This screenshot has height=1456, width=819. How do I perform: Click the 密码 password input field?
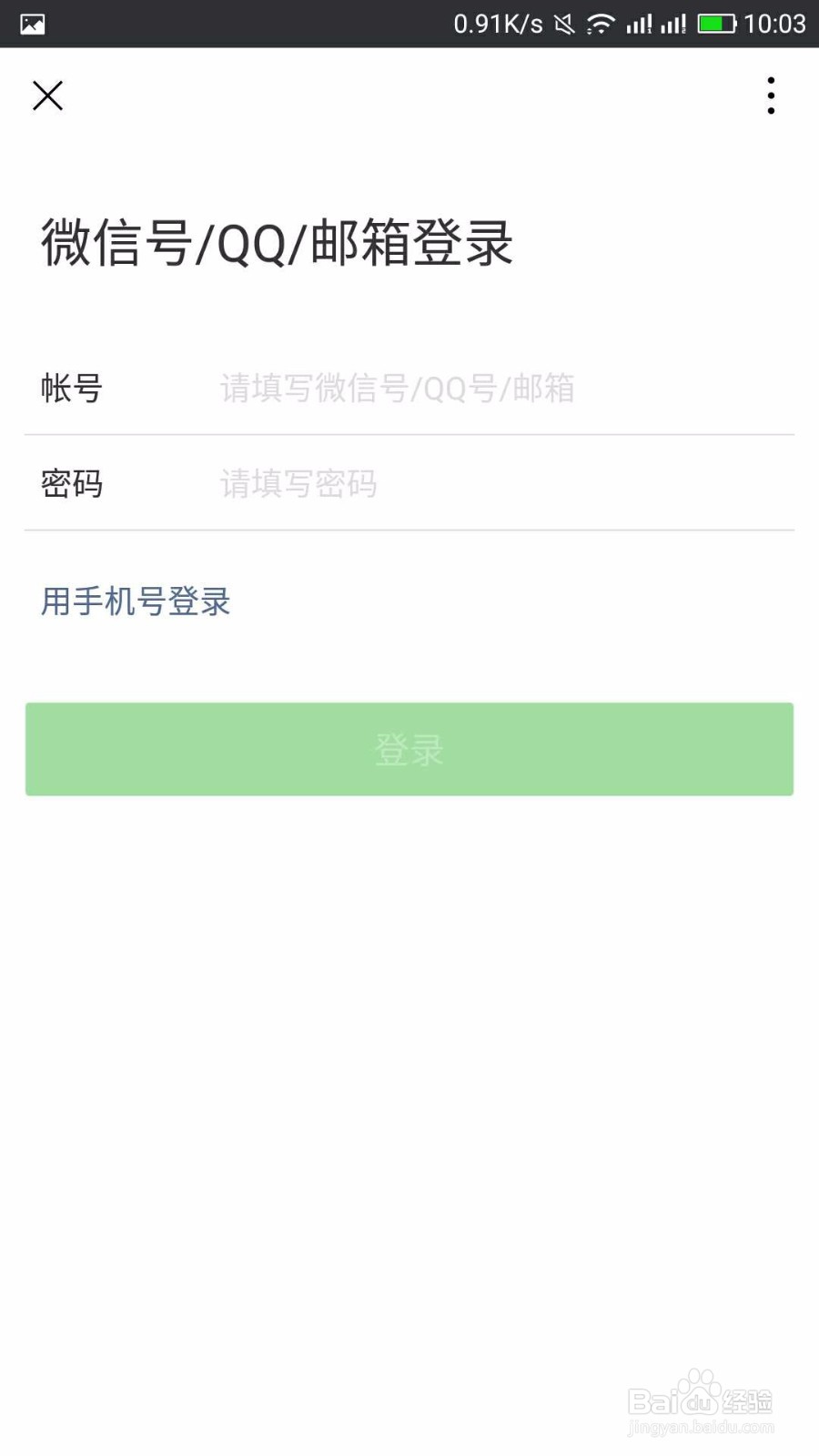click(x=455, y=483)
